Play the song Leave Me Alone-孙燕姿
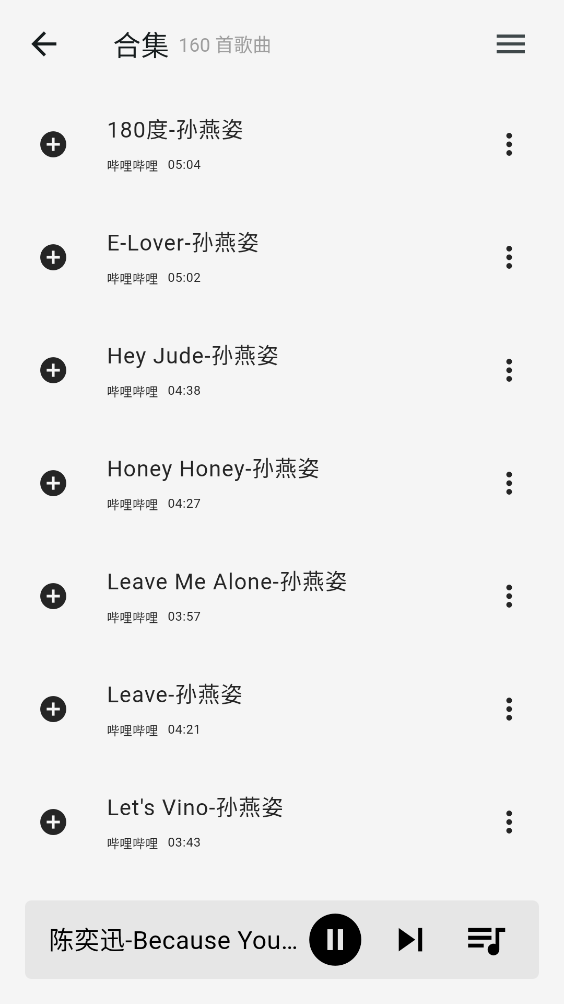This screenshot has width=564, height=1004. (x=282, y=596)
